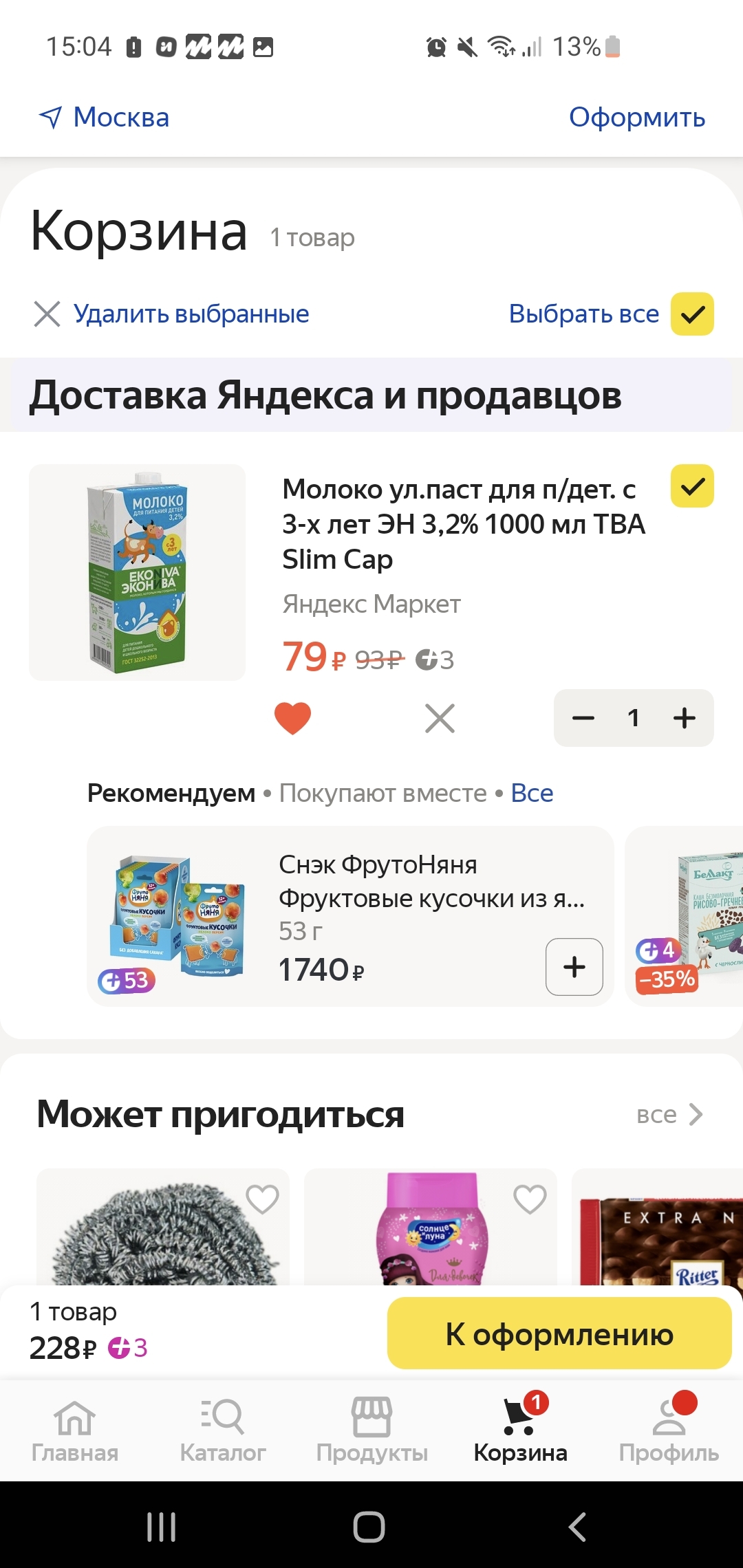
Task: View все in Может пригодиться
Action: 669,1115
